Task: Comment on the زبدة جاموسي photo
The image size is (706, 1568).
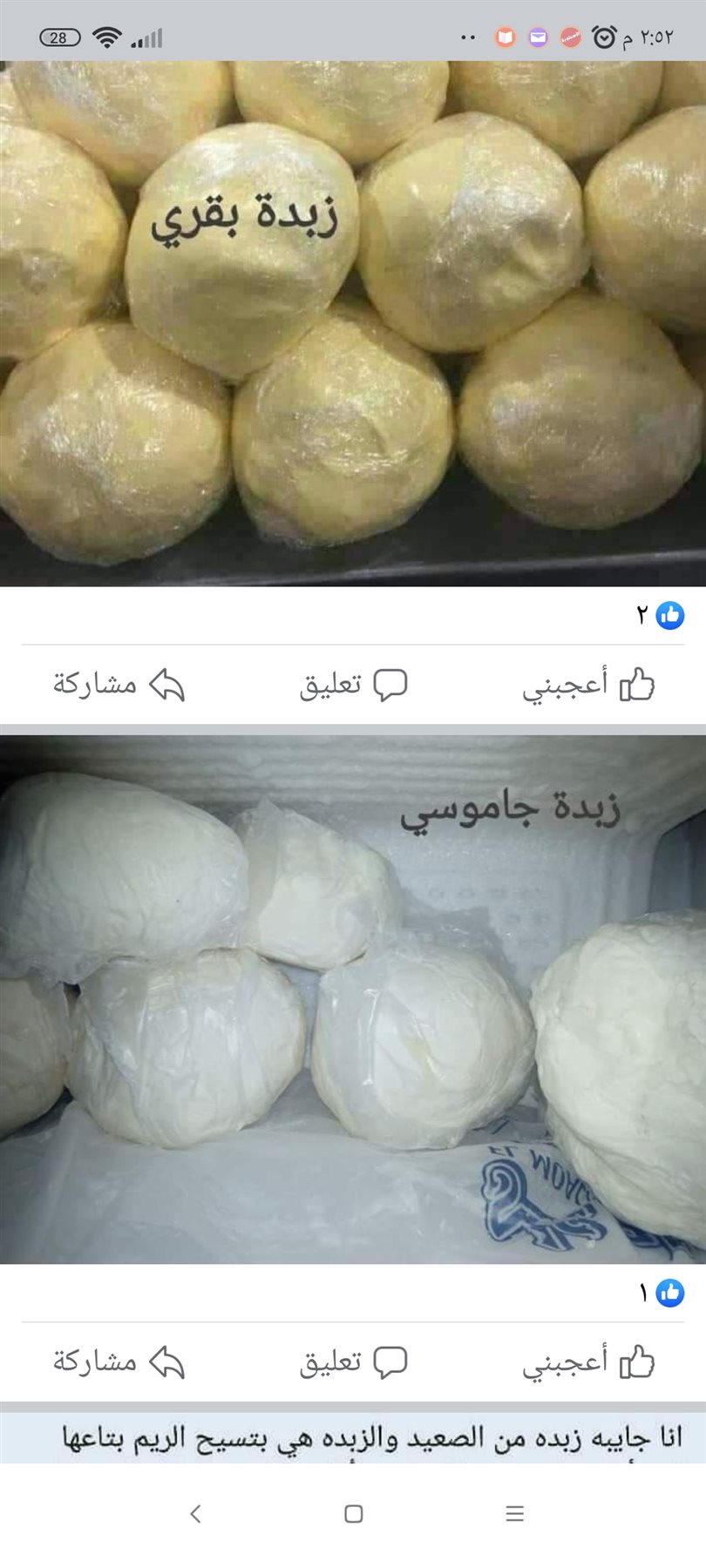Action: tap(353, 1362)
